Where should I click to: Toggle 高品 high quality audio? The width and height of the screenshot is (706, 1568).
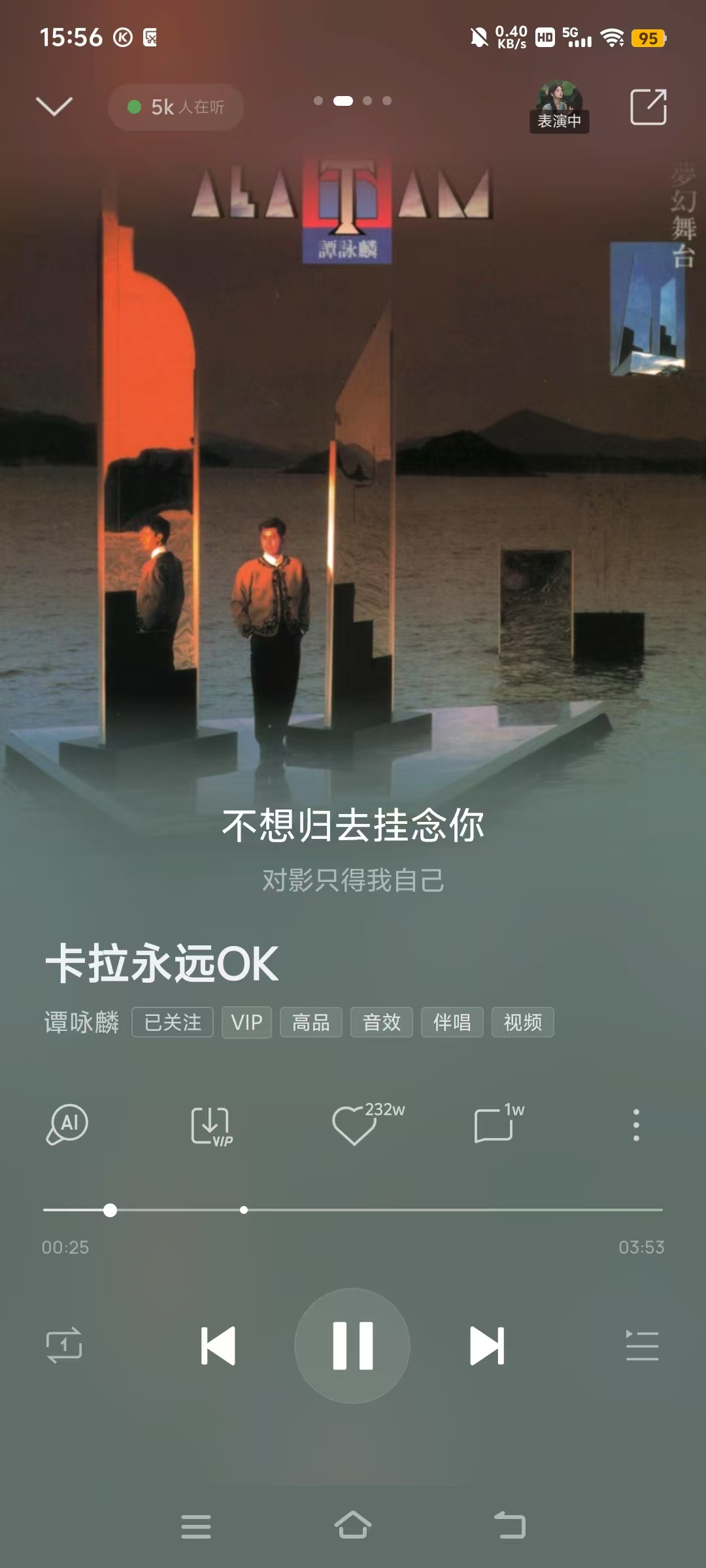(x=311, y=1022)
